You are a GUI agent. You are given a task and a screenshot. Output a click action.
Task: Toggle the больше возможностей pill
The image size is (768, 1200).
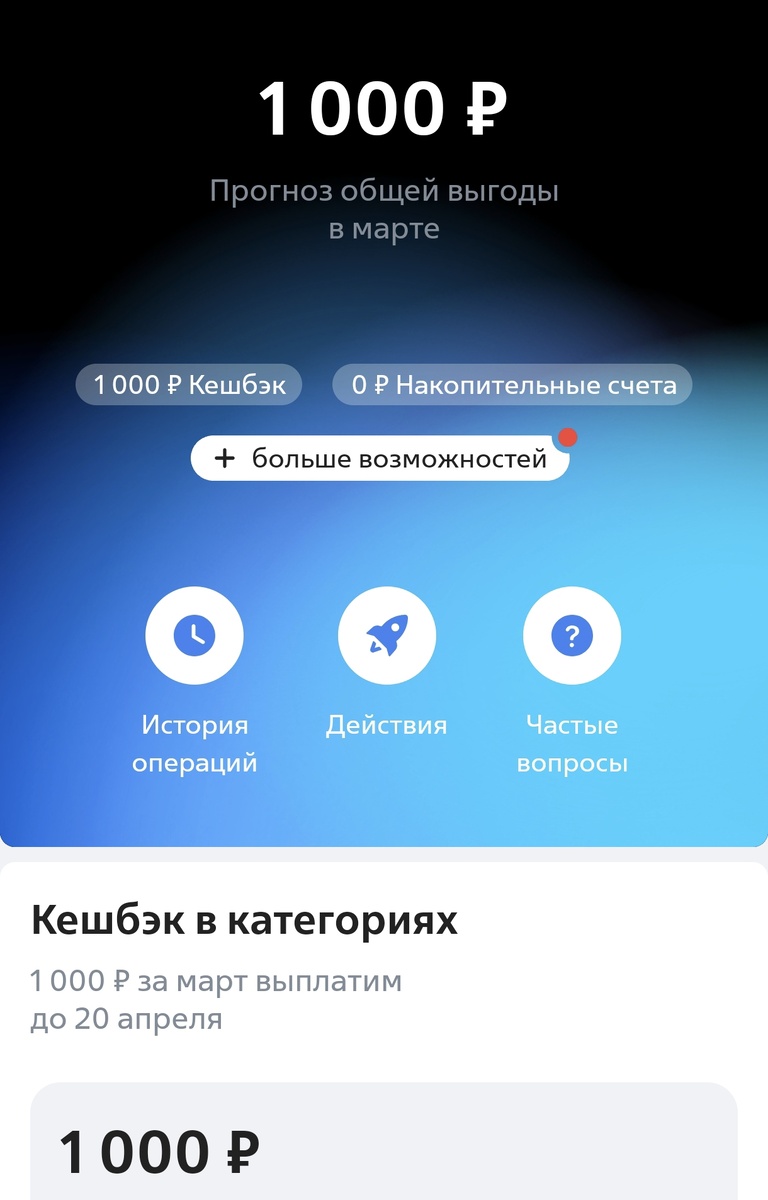379,458
